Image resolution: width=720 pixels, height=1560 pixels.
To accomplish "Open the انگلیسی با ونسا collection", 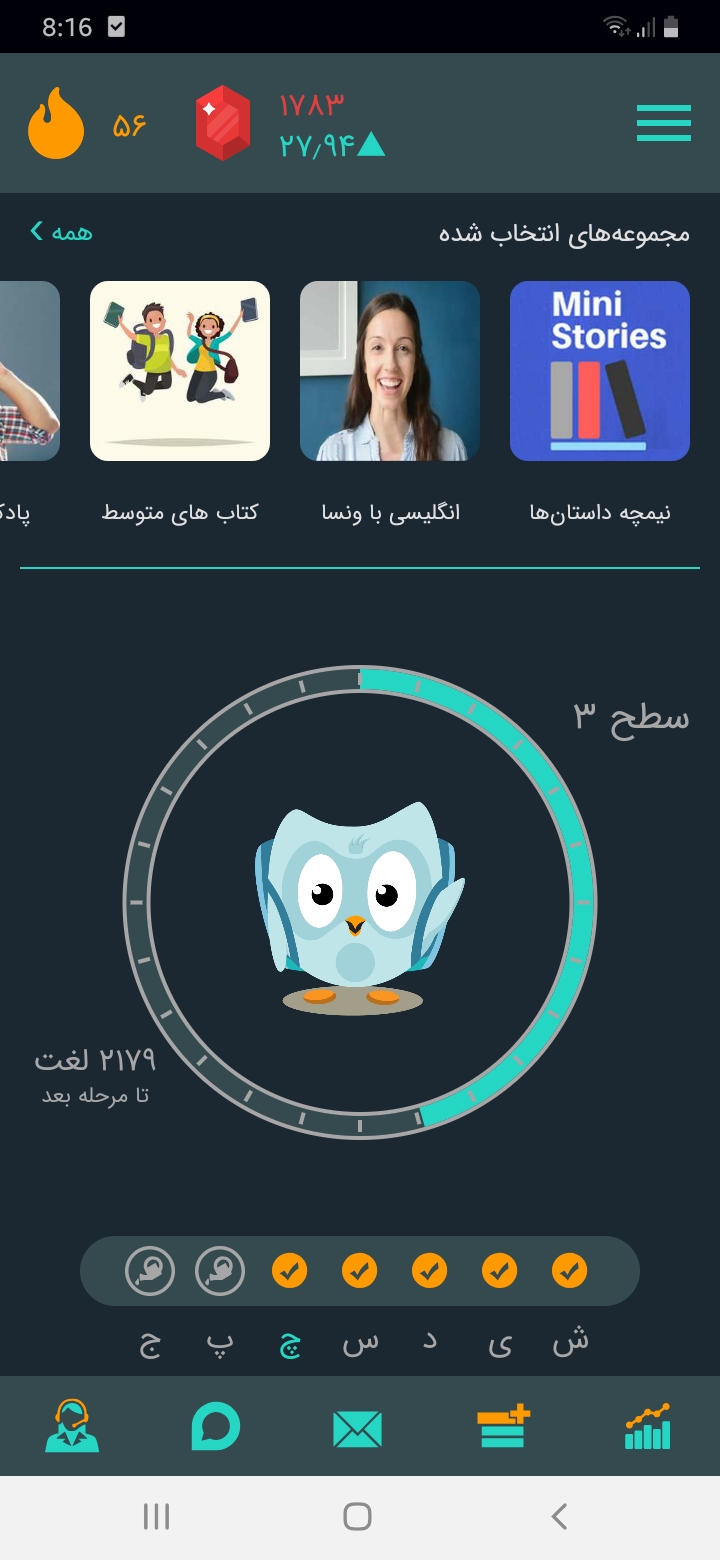I will click(x=390, y=371).
